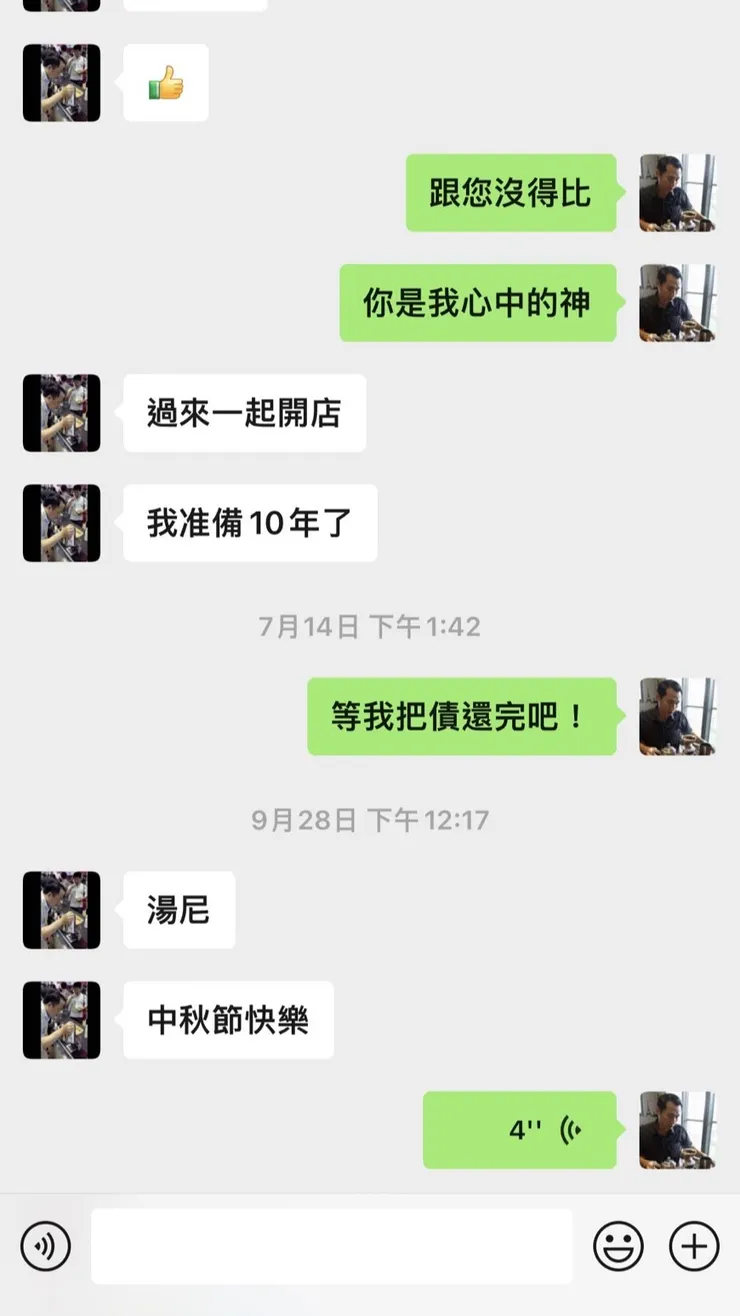The height and width of the screenshot is (1316, 740).
Task: Tap the 你是我心中的神 message bubble
Action: click(477, 304)
